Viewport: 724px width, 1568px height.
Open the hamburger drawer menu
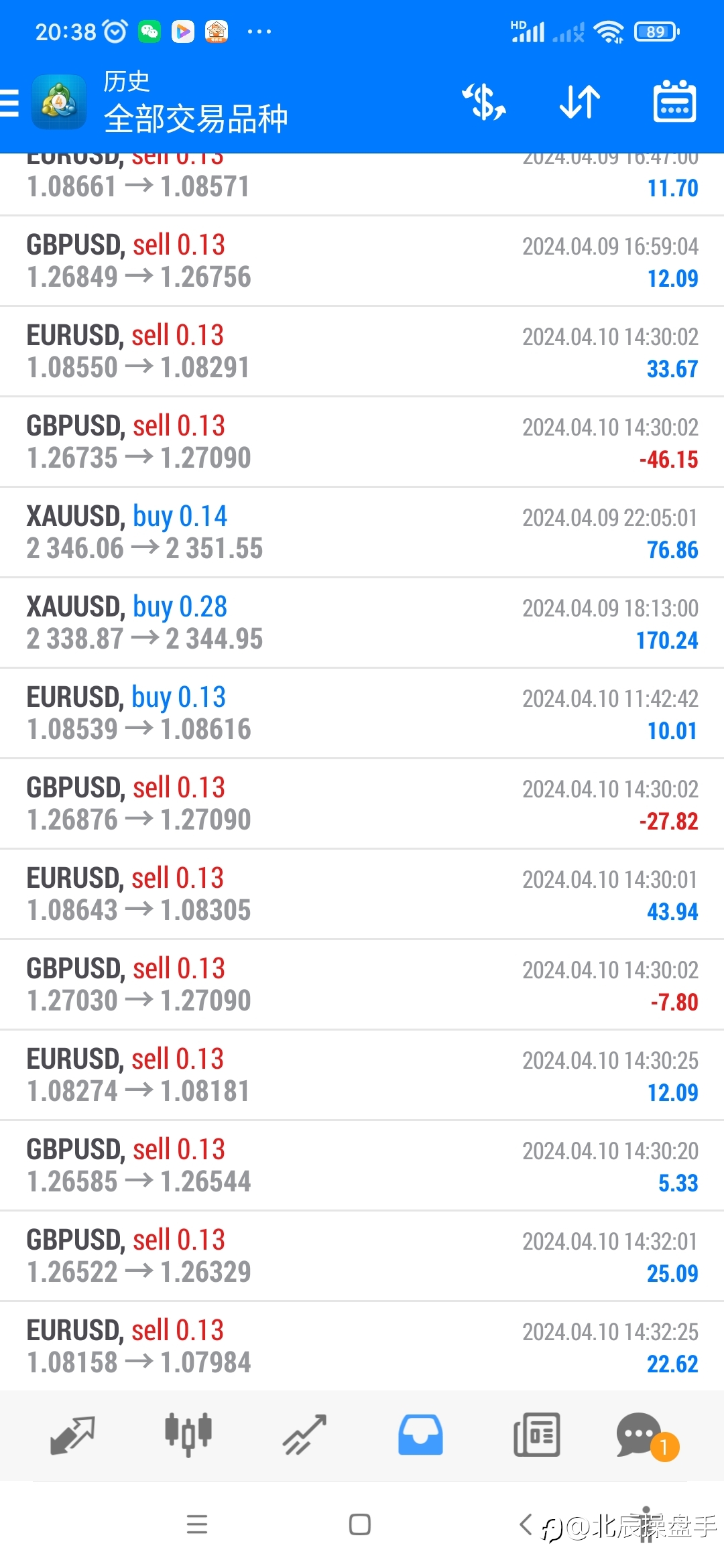[x=9, y=103]
